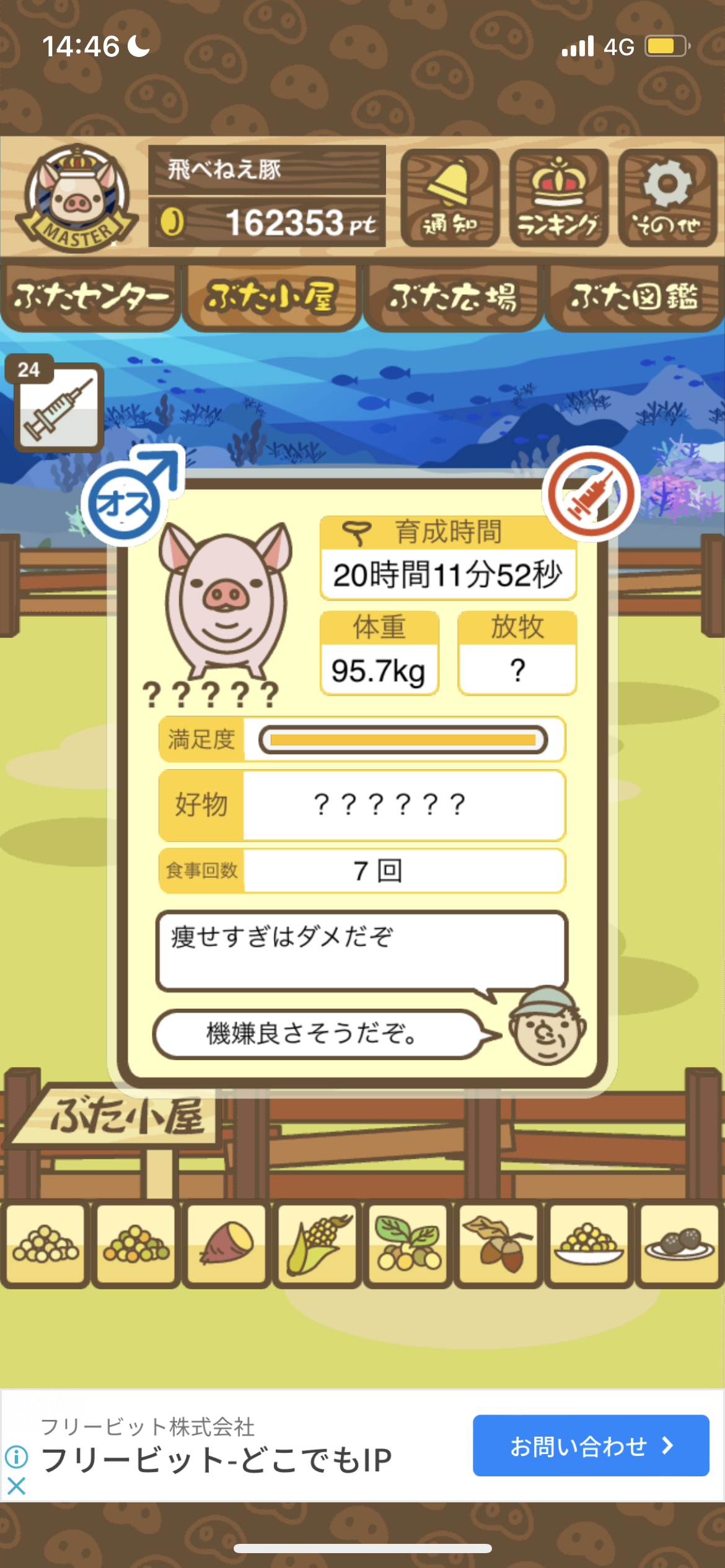The image size is (725, 1568).
Task: Switch to the ぶた広場 tab
Action: pyautogui.click(x=453, y=298)
